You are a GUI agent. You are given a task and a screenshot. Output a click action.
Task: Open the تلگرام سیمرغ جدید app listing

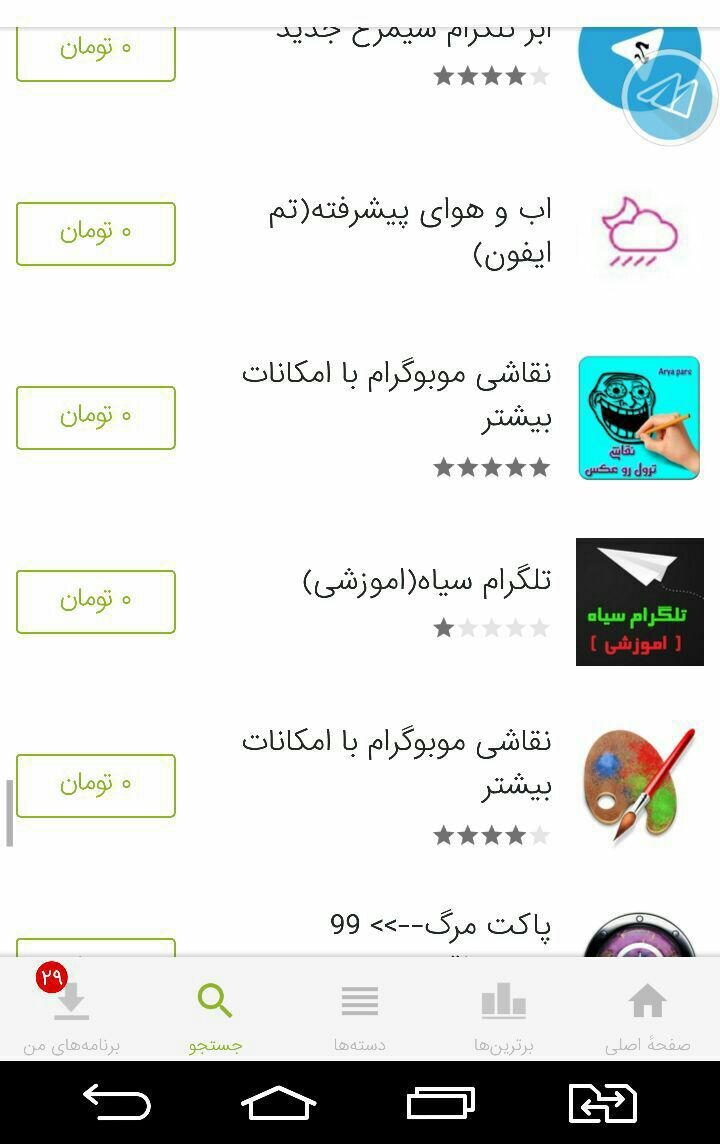pos(412,40)
